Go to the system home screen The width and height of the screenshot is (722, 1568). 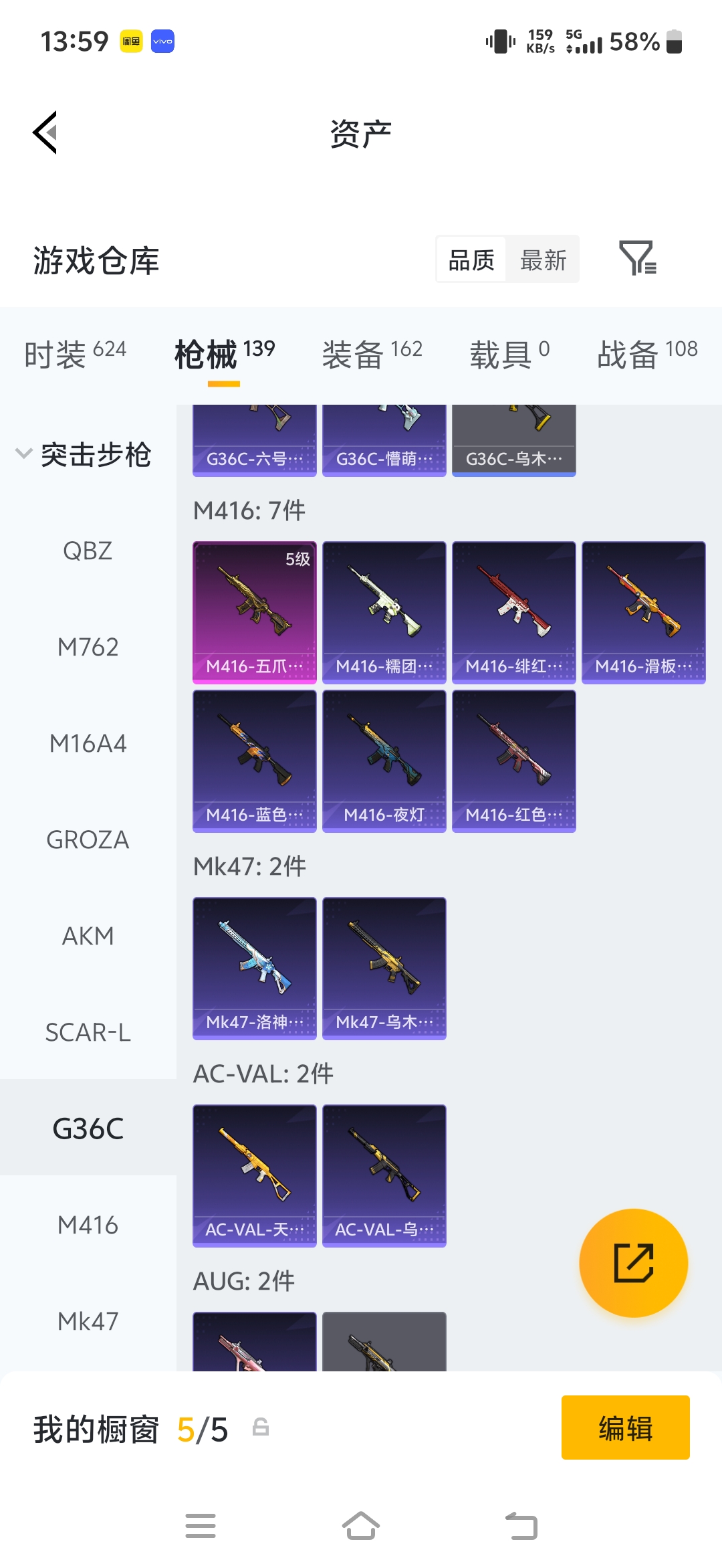[361, 1527]
